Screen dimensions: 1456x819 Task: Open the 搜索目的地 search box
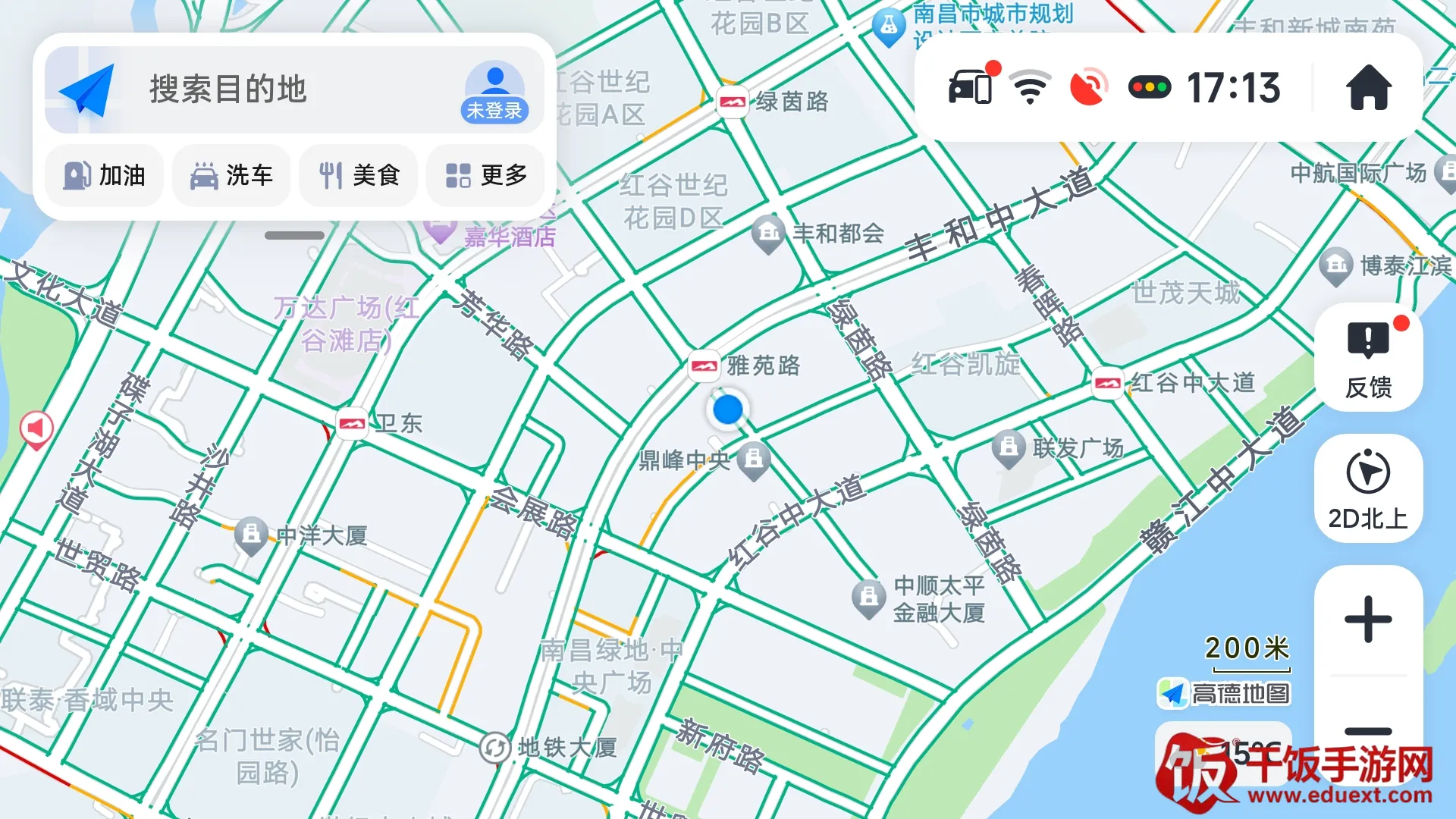(x=227, y=89)
